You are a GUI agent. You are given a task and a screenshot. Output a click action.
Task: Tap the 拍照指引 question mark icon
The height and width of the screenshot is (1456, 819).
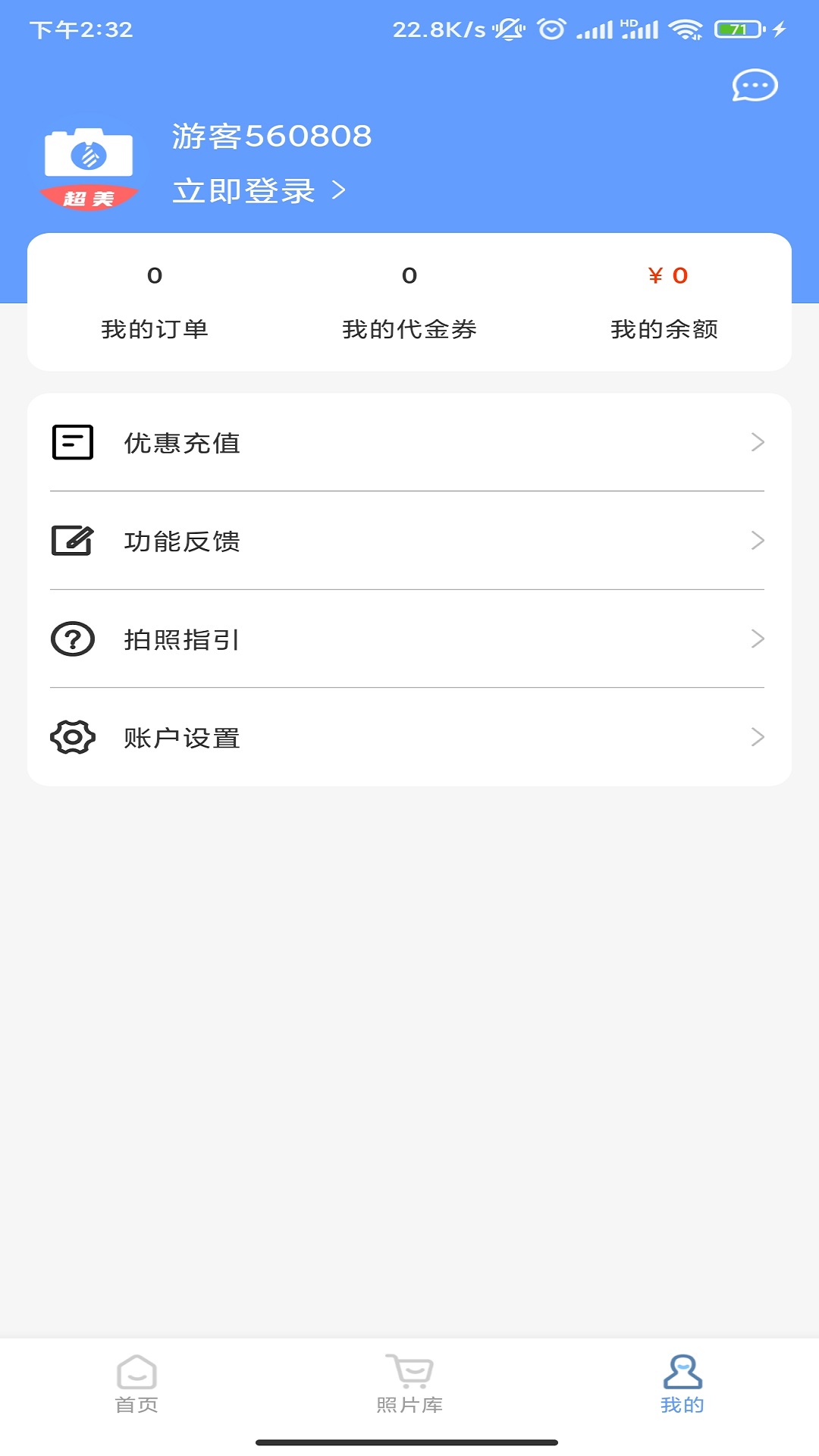(71, 639)
